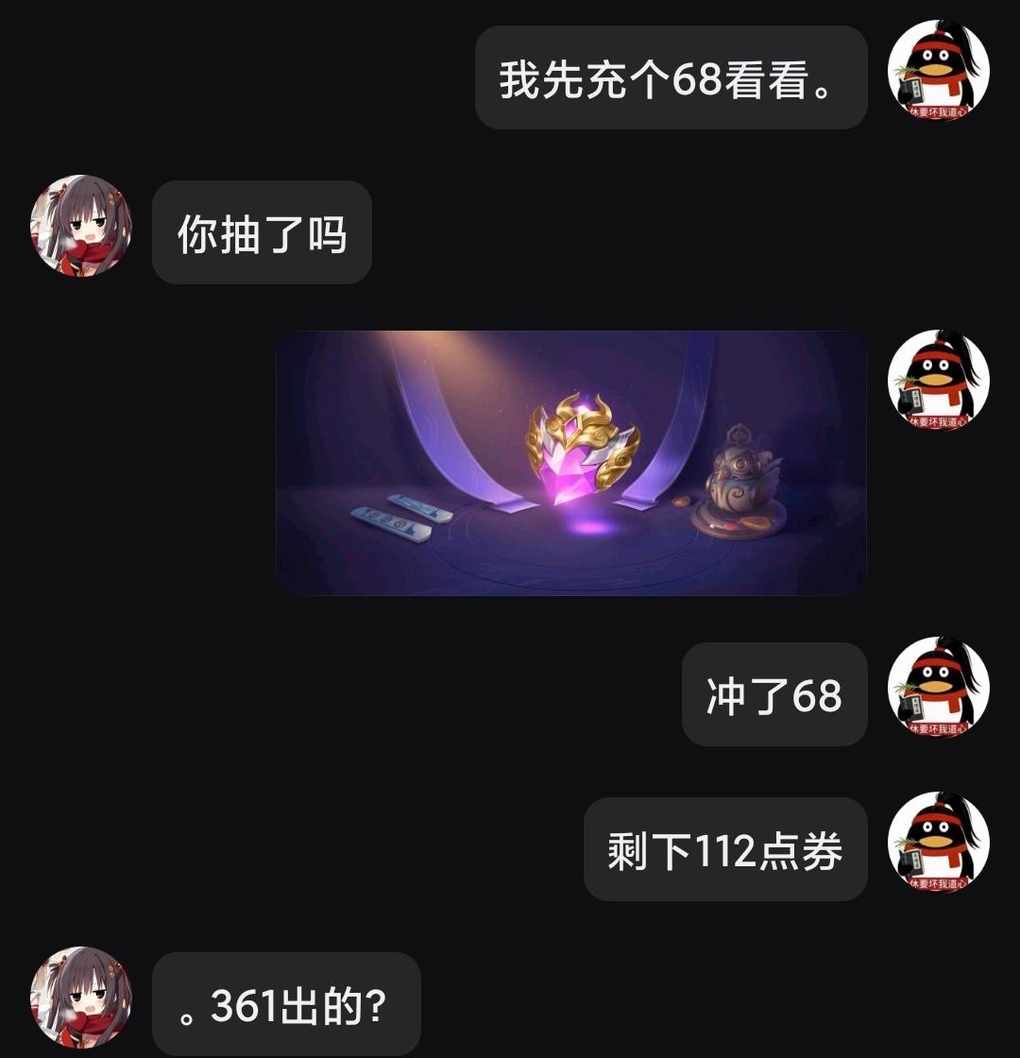Viewport: 1020px width, 1058px height.
Task: Tap the penguin avatar beside the image message
Action: coord(938,380)
